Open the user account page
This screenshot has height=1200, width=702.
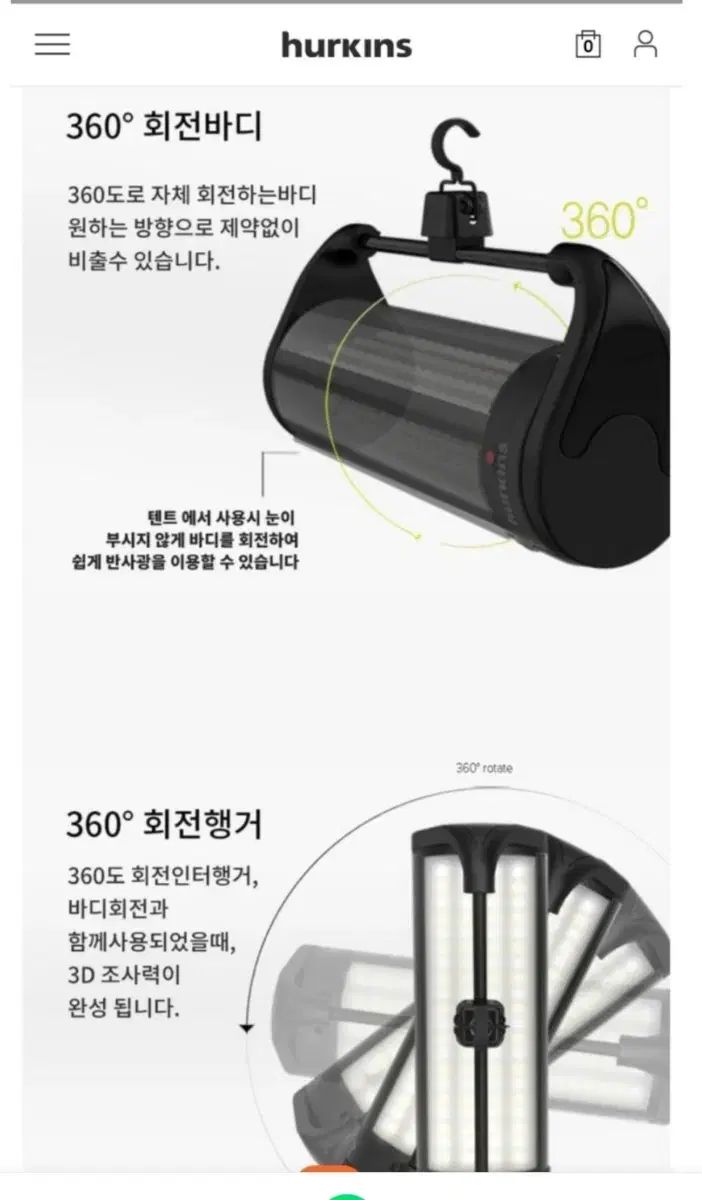coord(646,44)
